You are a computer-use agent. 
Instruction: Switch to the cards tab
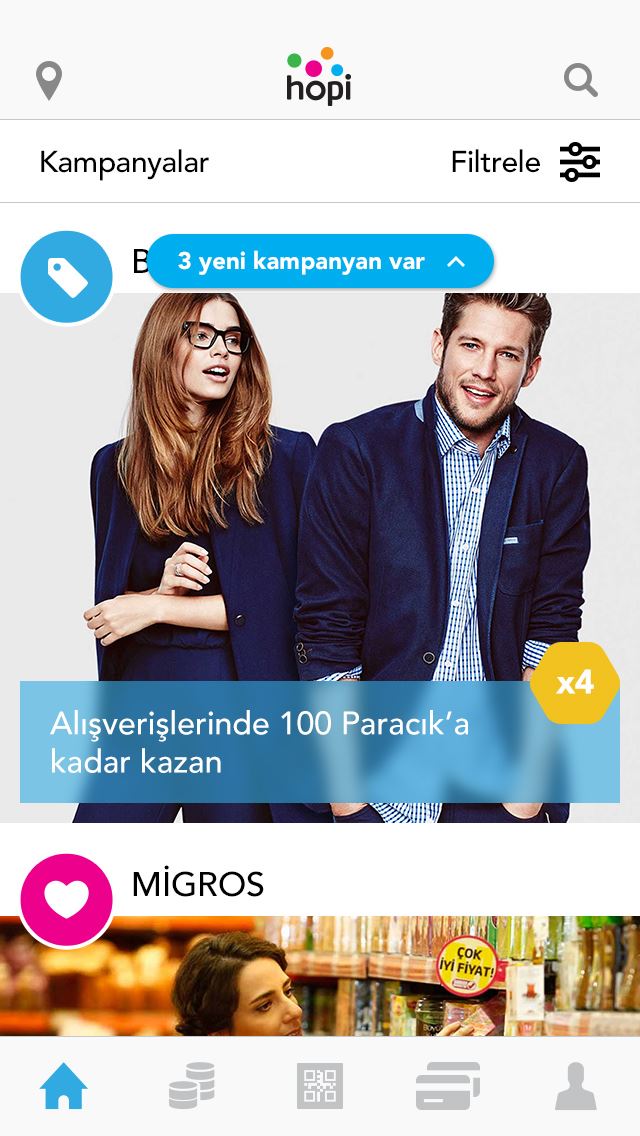(x=448, y=1085)
